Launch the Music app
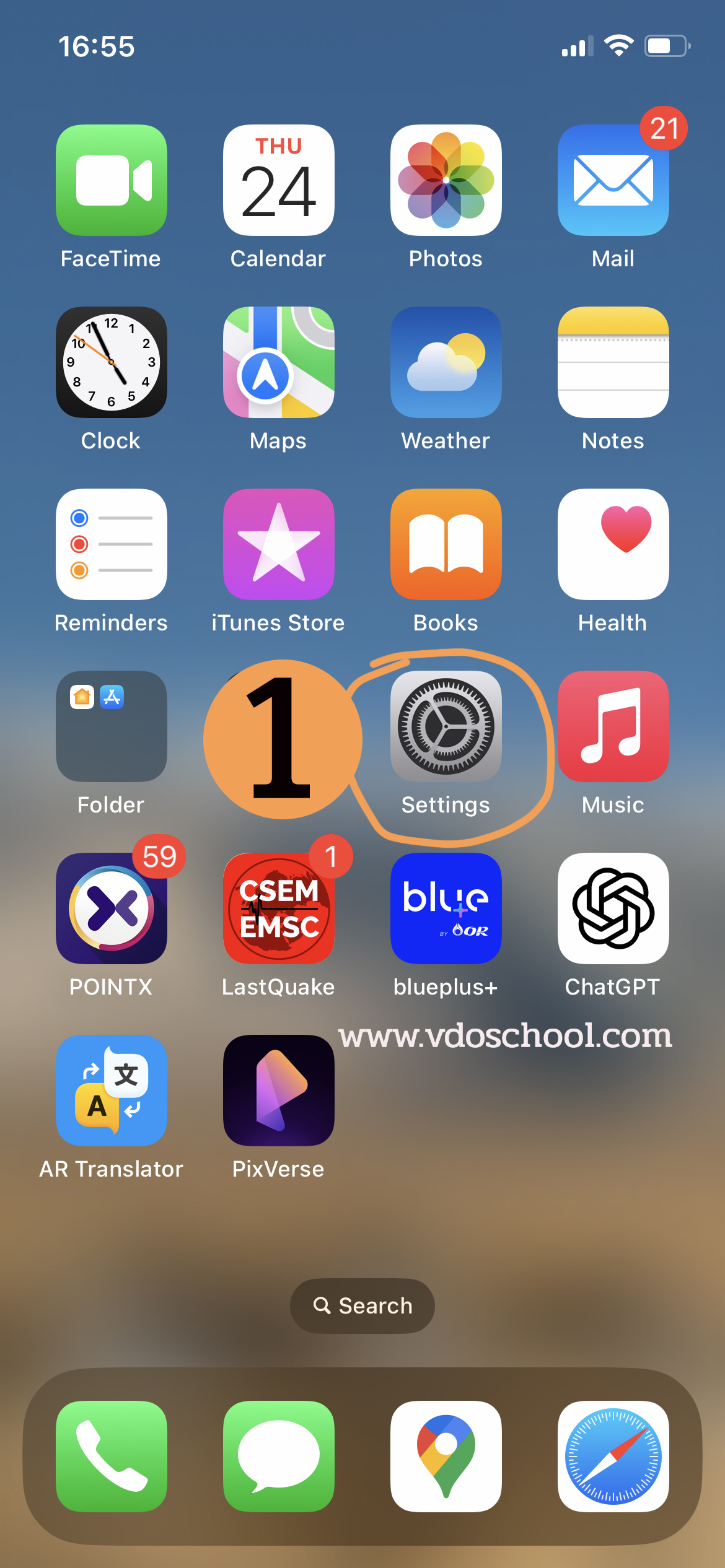Viewport: 725px width, 1568px height. pyautogui.click(x=613, y=726)
